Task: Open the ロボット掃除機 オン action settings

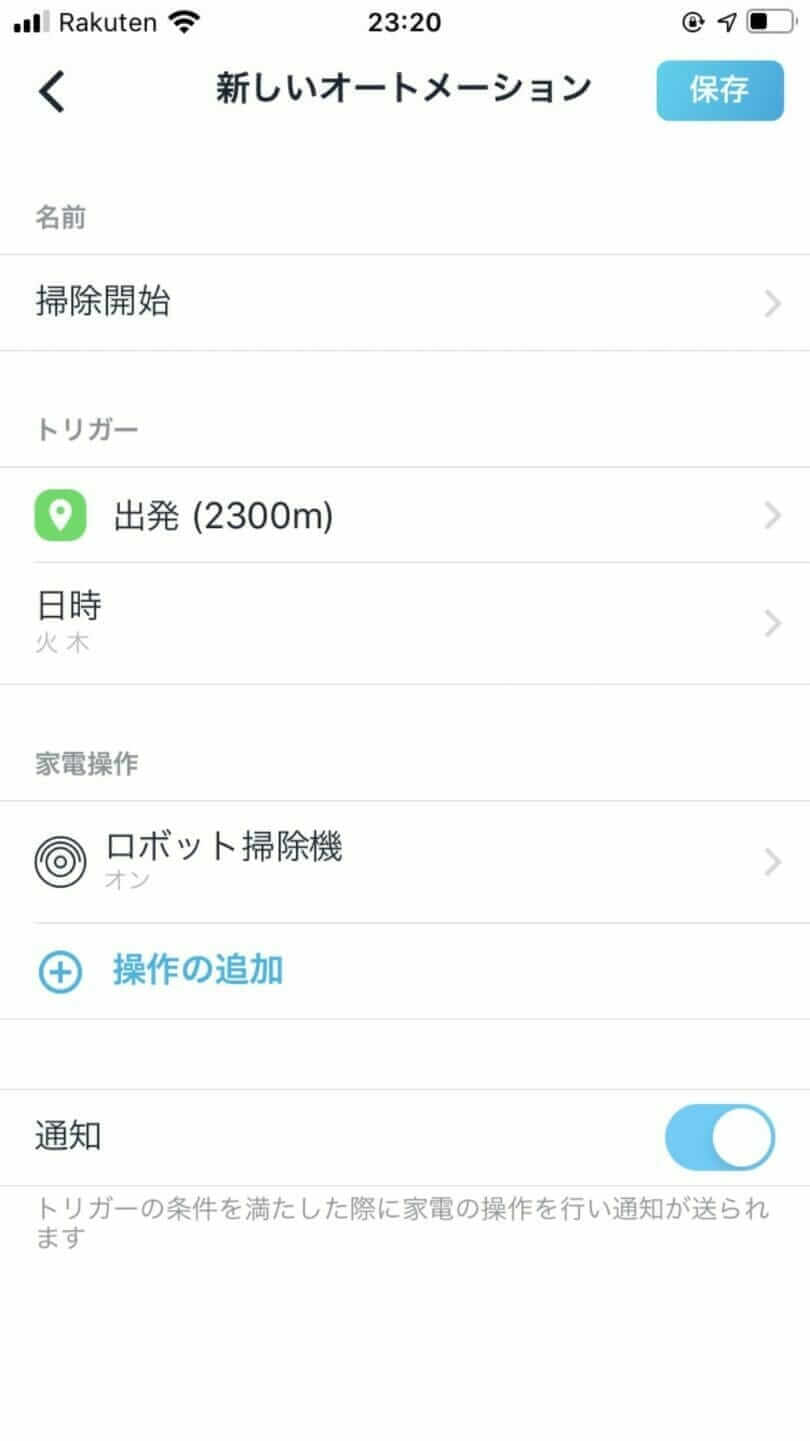Action: tap(300, 861)
